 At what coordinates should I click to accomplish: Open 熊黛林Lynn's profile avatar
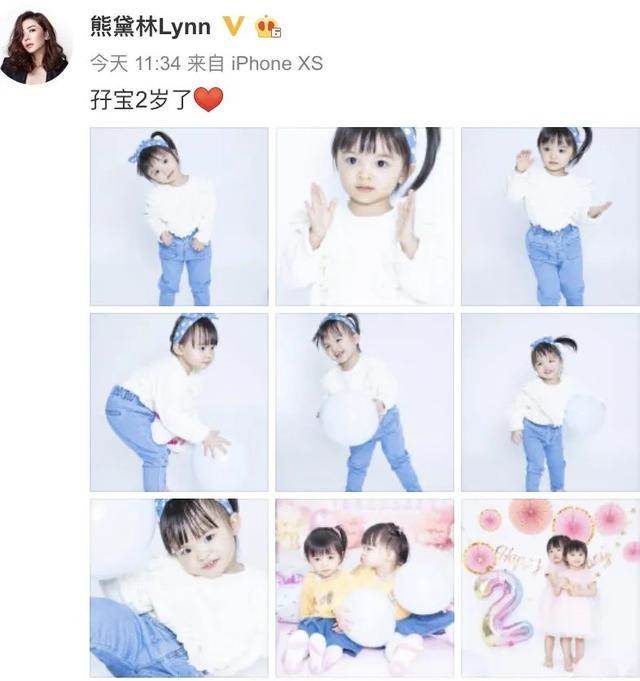tap(34, 49)
